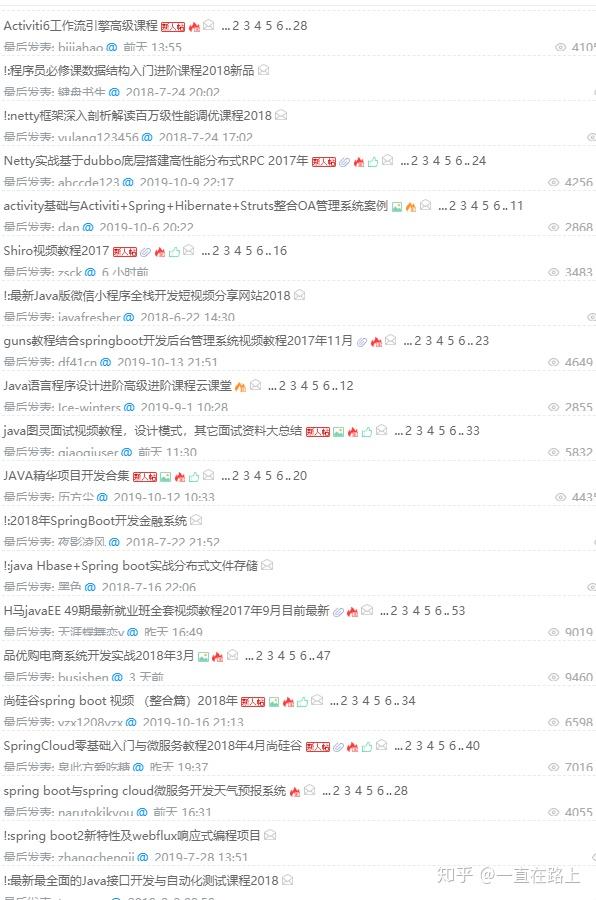The width and height of the screenshot is (596, 900).
Task: Open the Activiti6工作流引擎高级课程 thread
Action: 80,26
